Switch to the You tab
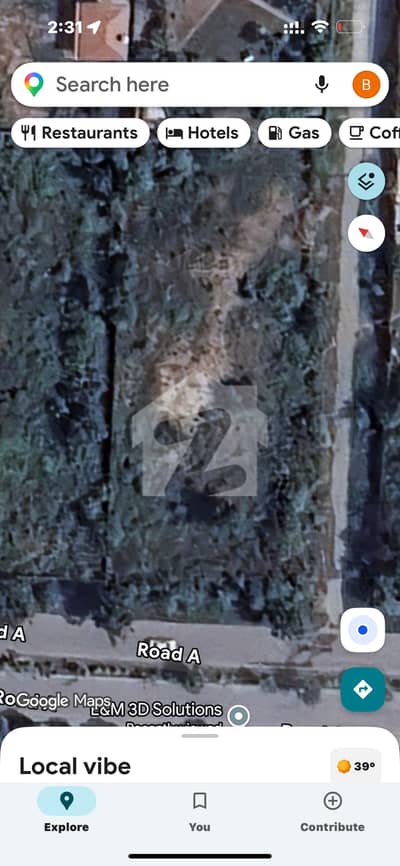Image resolution: width=400 pixels, height=866 pixels. coord(199,809)
